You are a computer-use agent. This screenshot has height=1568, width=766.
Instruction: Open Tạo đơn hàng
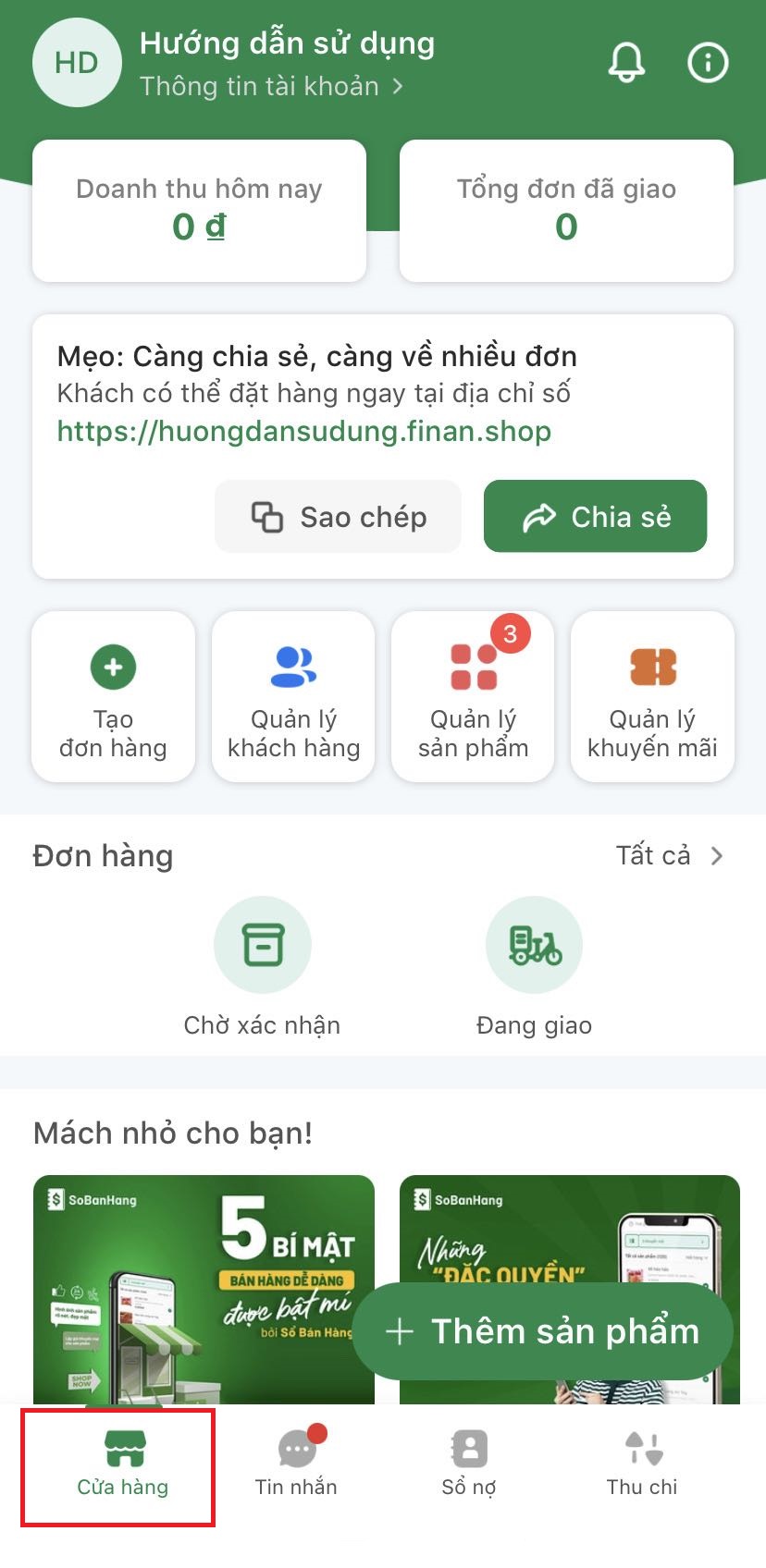[x=114, y=696]
